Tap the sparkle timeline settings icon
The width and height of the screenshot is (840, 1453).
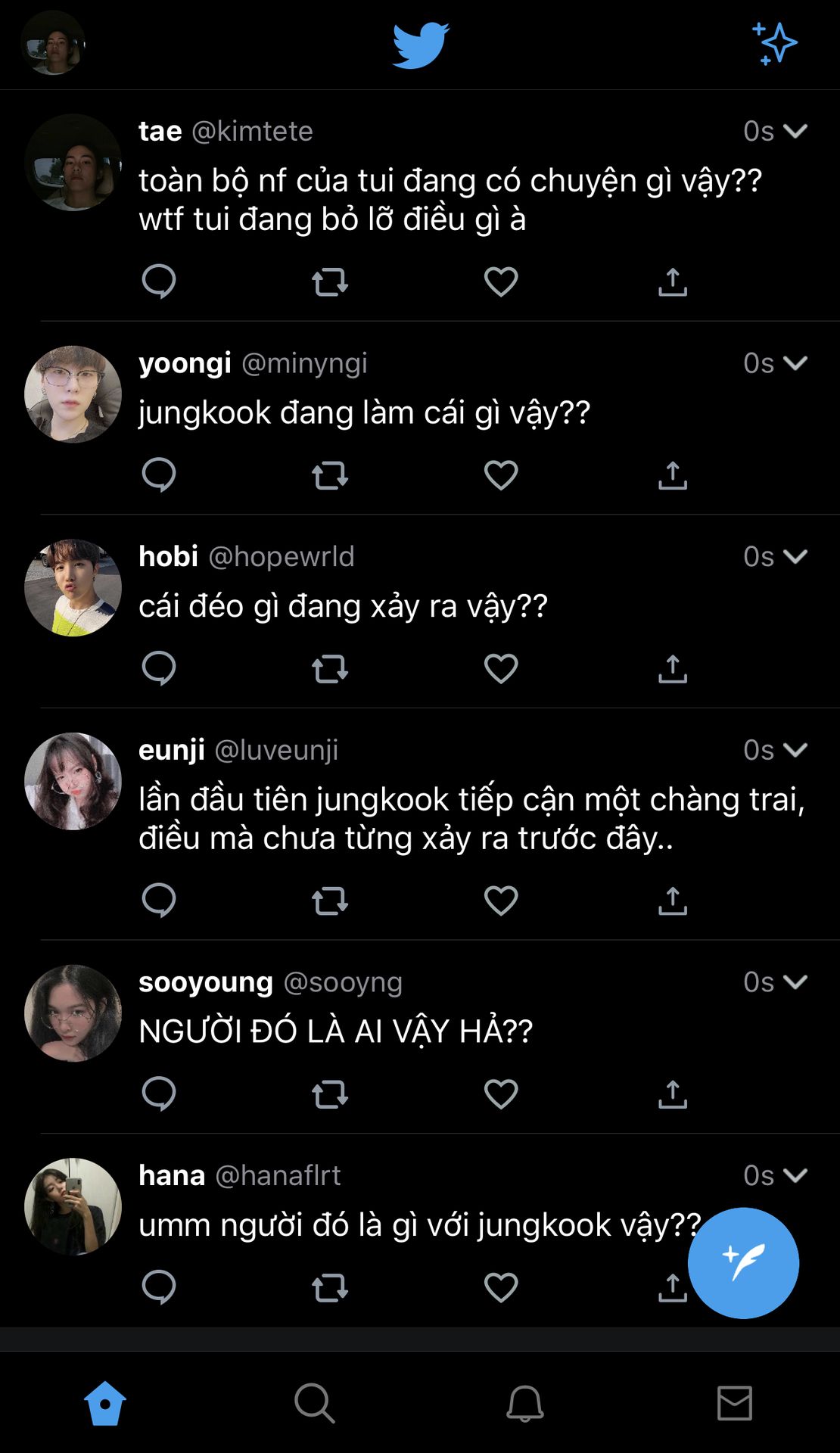point(774,43)
